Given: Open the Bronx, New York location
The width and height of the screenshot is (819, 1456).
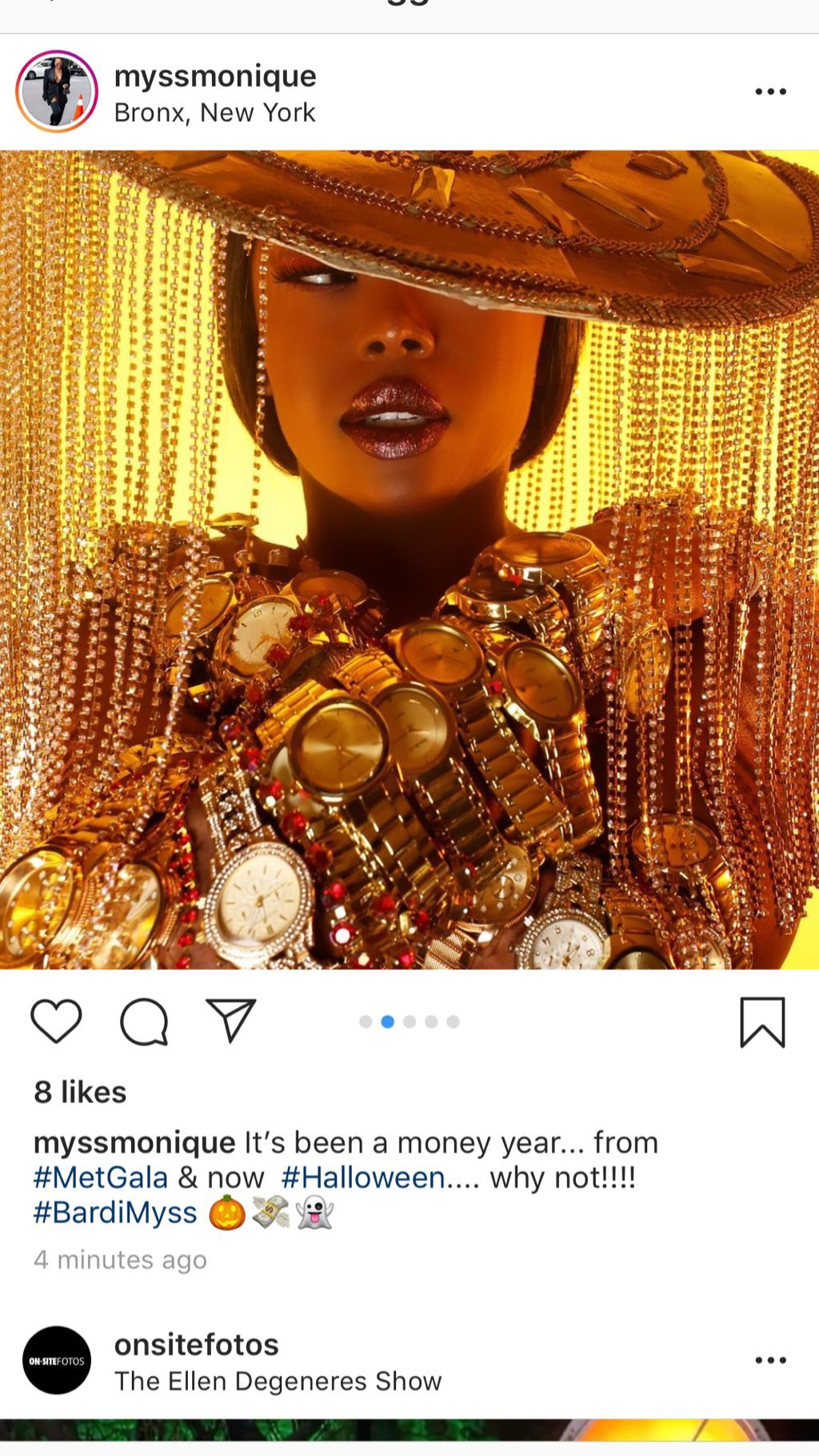Looking at the screenshot, I should [x=214, y=113].
